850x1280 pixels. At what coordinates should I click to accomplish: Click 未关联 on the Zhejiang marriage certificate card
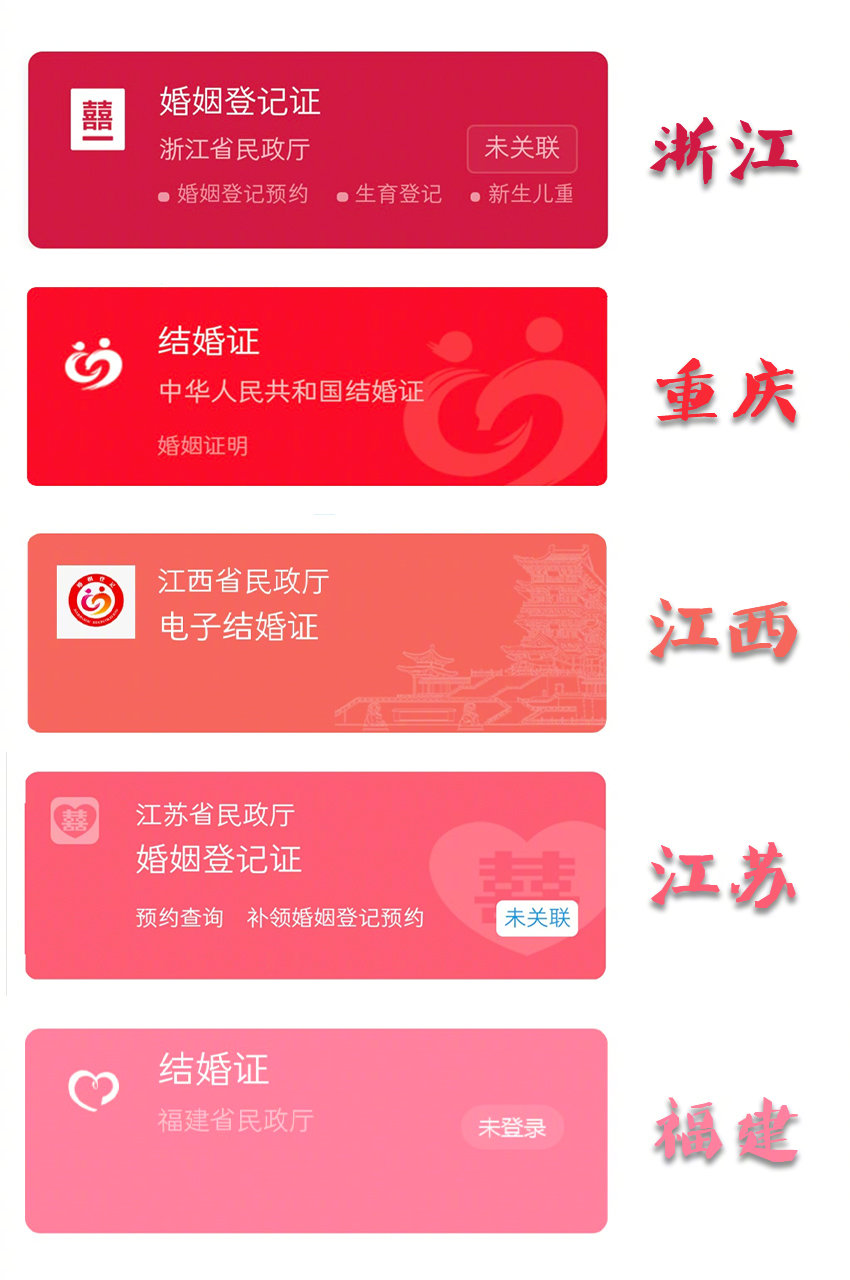pos(521,150)
